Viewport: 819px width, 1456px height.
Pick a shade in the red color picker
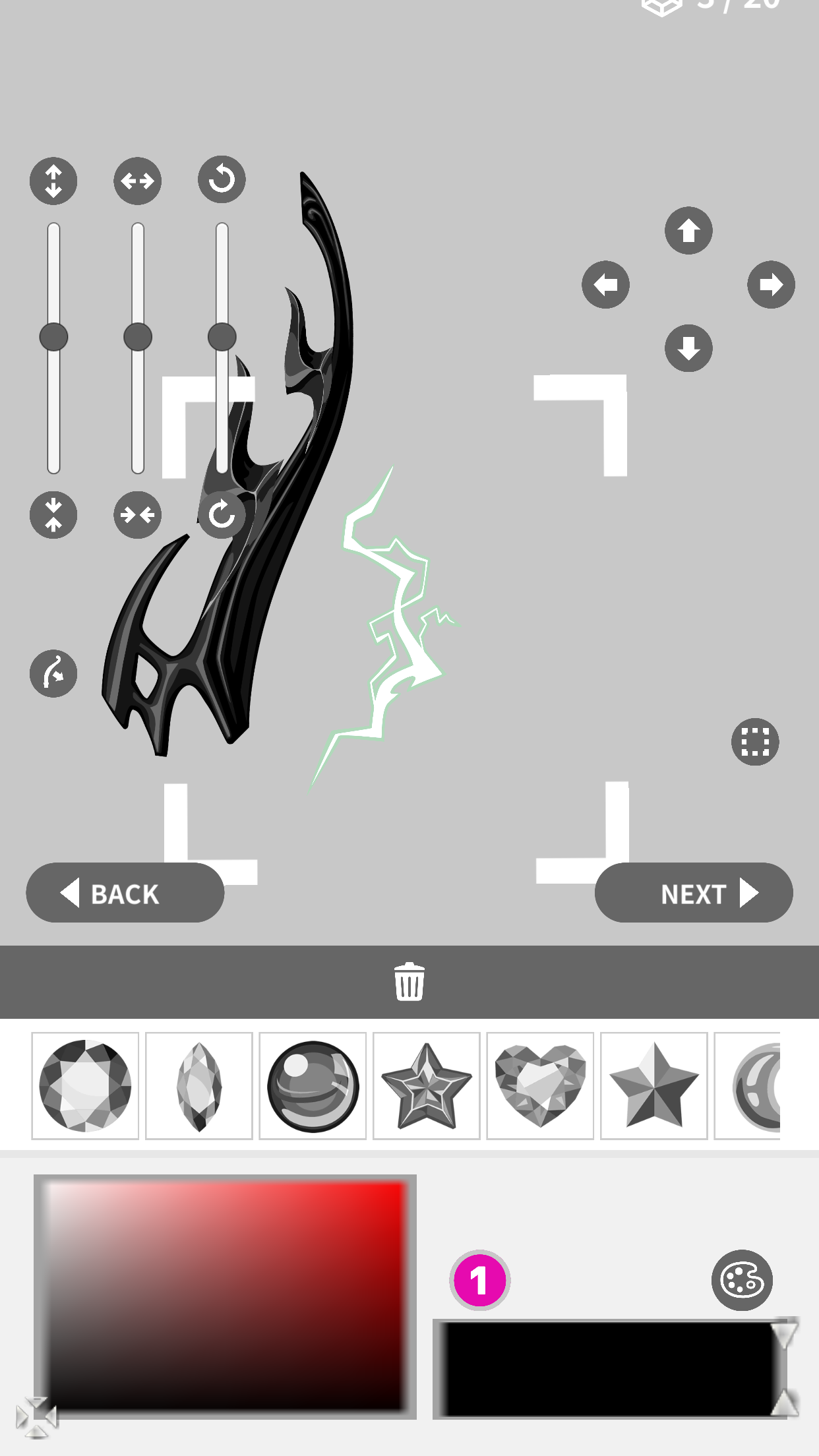point(224,1296)
